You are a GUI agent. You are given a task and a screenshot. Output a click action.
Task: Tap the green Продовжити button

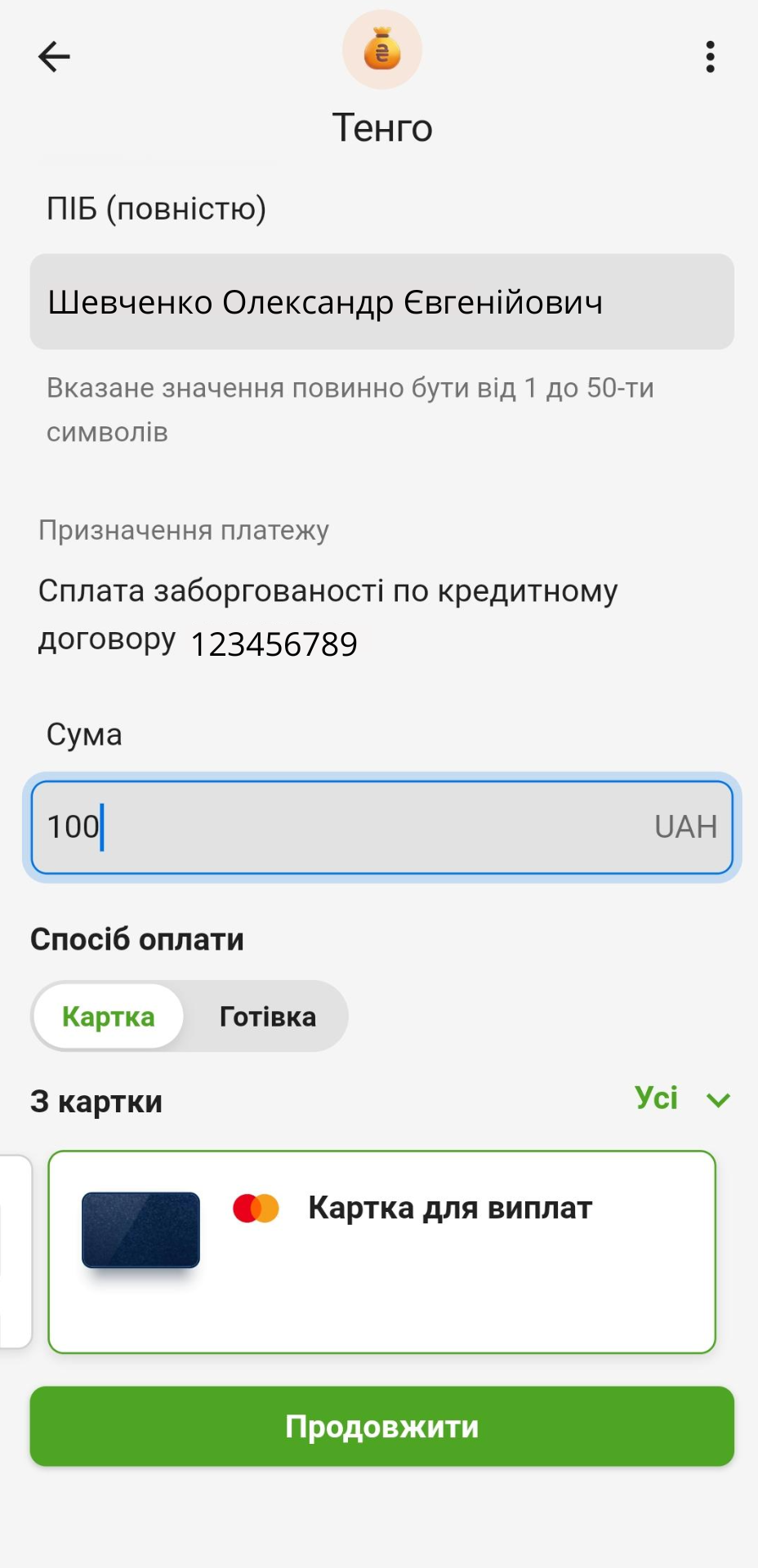point(381,1426)
